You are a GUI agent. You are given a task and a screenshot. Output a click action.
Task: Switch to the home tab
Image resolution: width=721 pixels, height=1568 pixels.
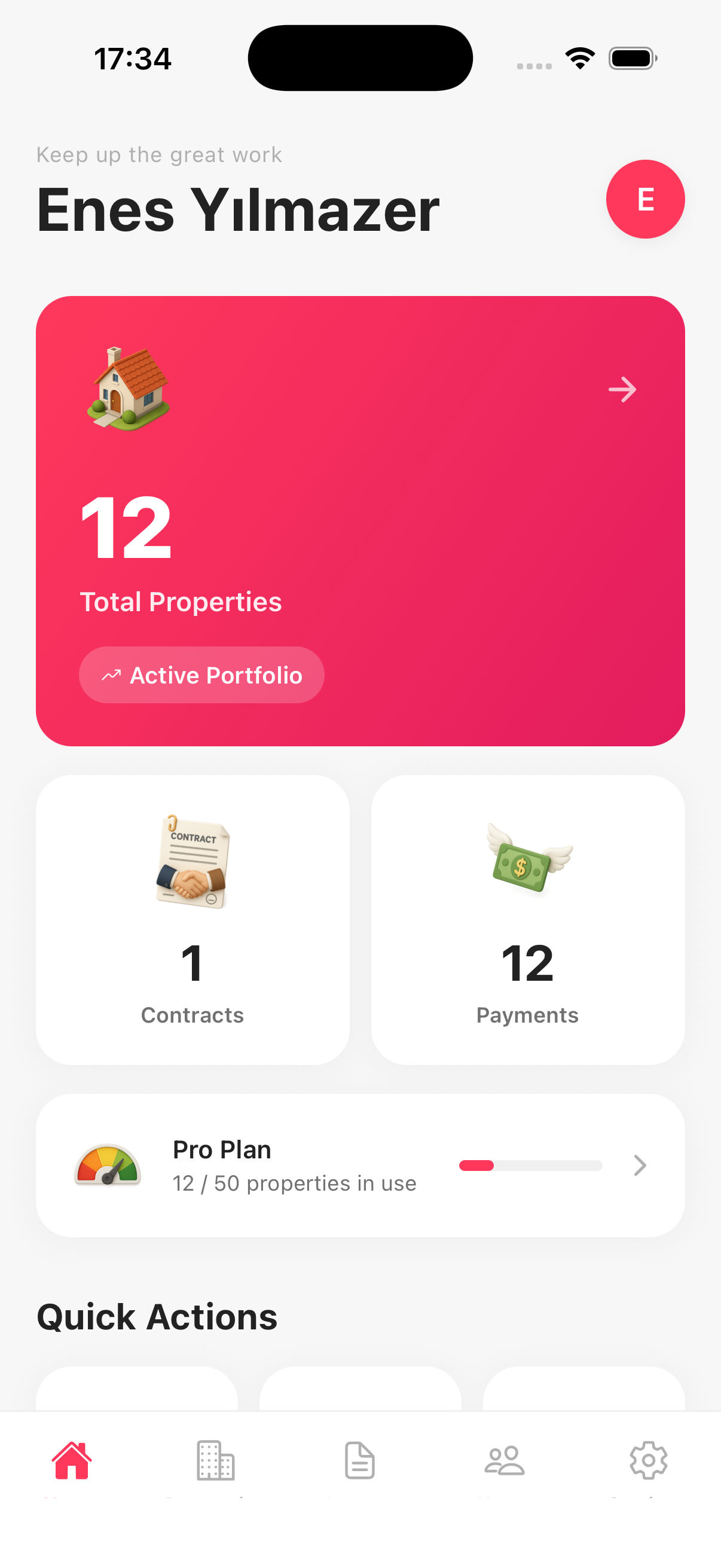72,1461
